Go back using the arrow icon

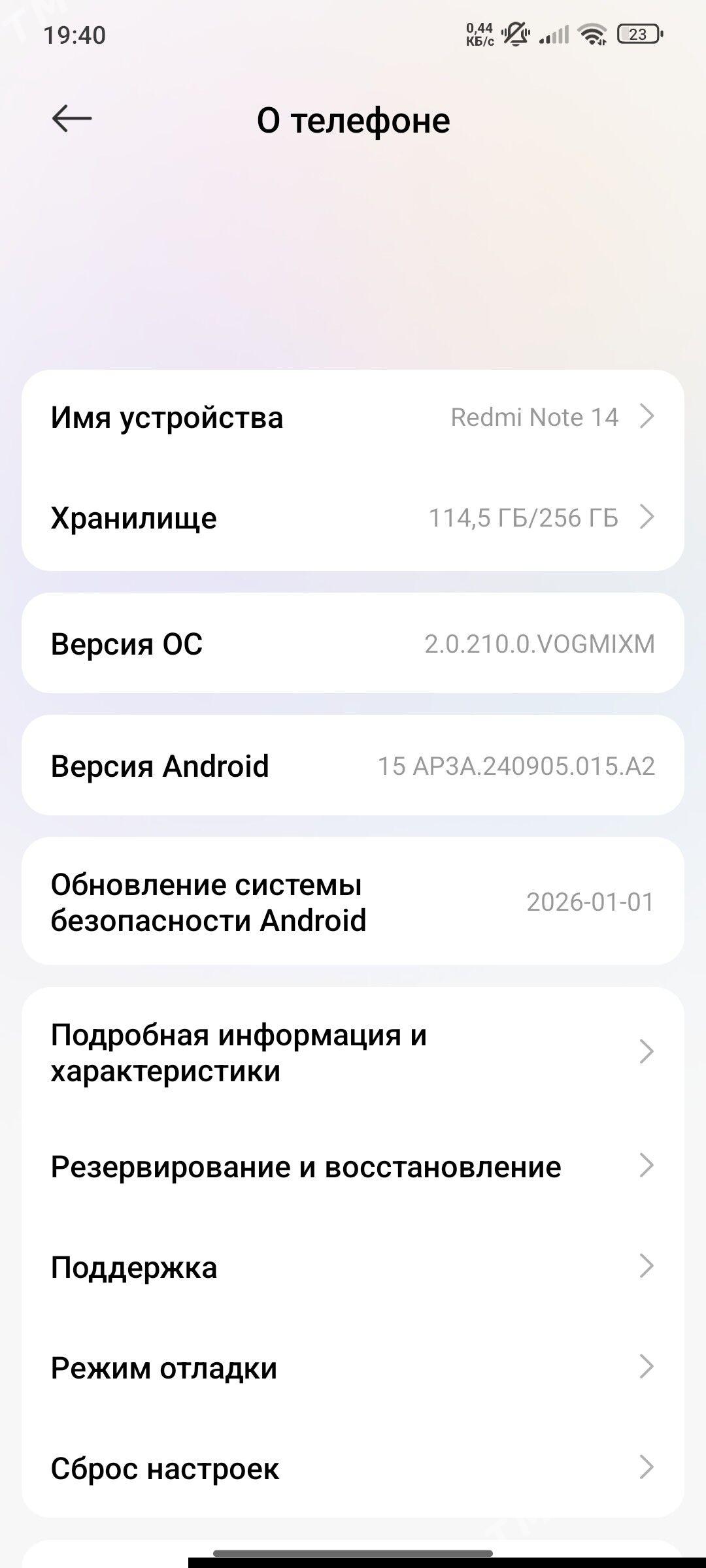point(72,119)
